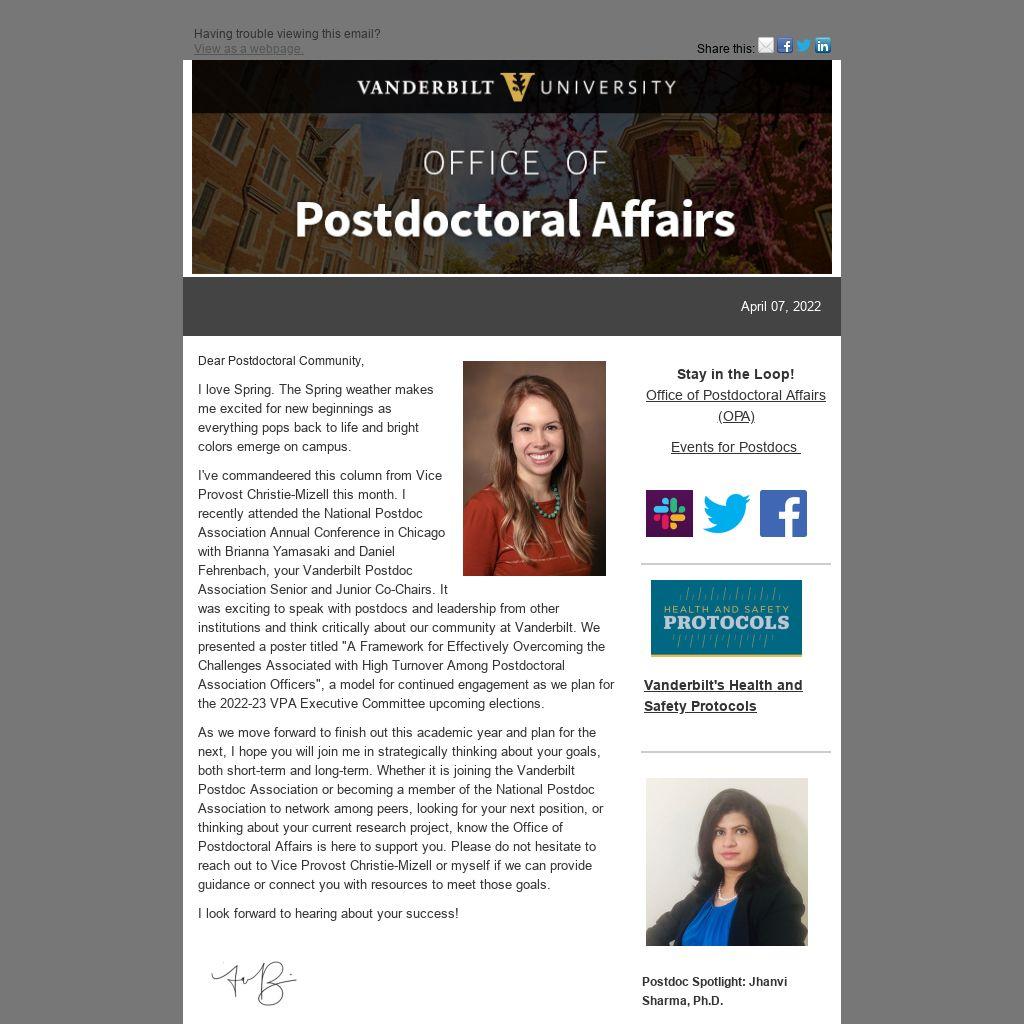This screenshot has height=1024, width=1024.
Task: Visit the Twitter page via the large bird icon
Action: (x=726, y=513)
